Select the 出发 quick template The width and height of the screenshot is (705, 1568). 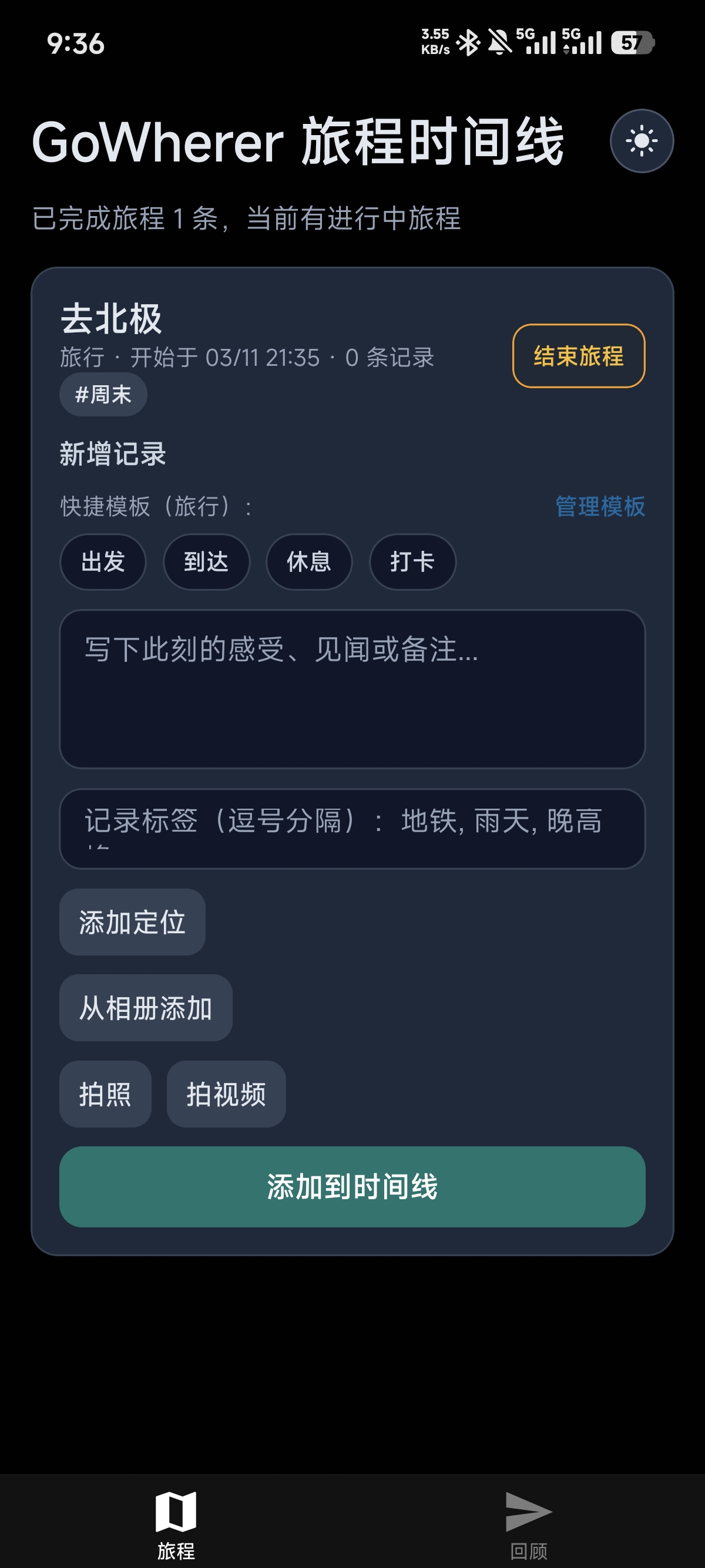click(x=103, y=561)
